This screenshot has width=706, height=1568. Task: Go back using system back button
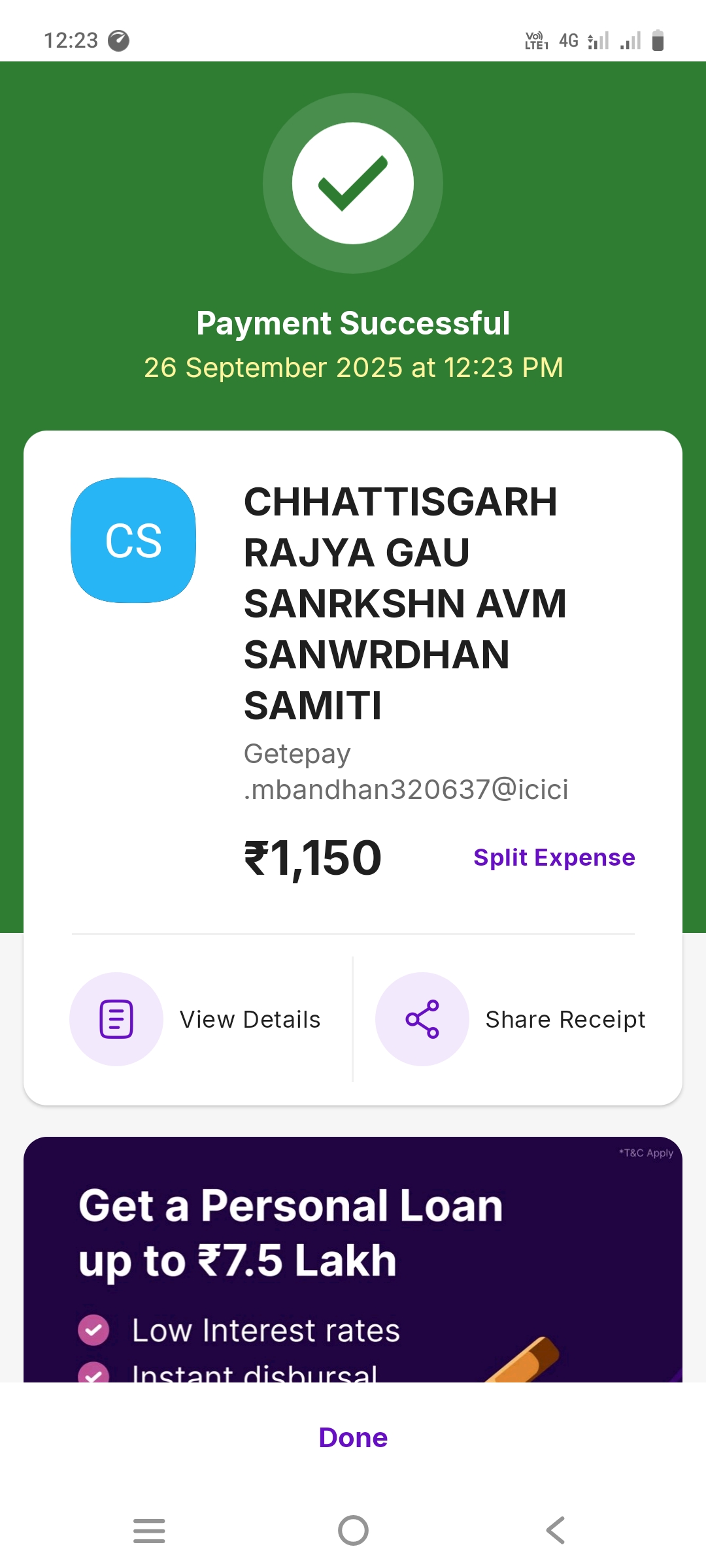(556, 1530)
